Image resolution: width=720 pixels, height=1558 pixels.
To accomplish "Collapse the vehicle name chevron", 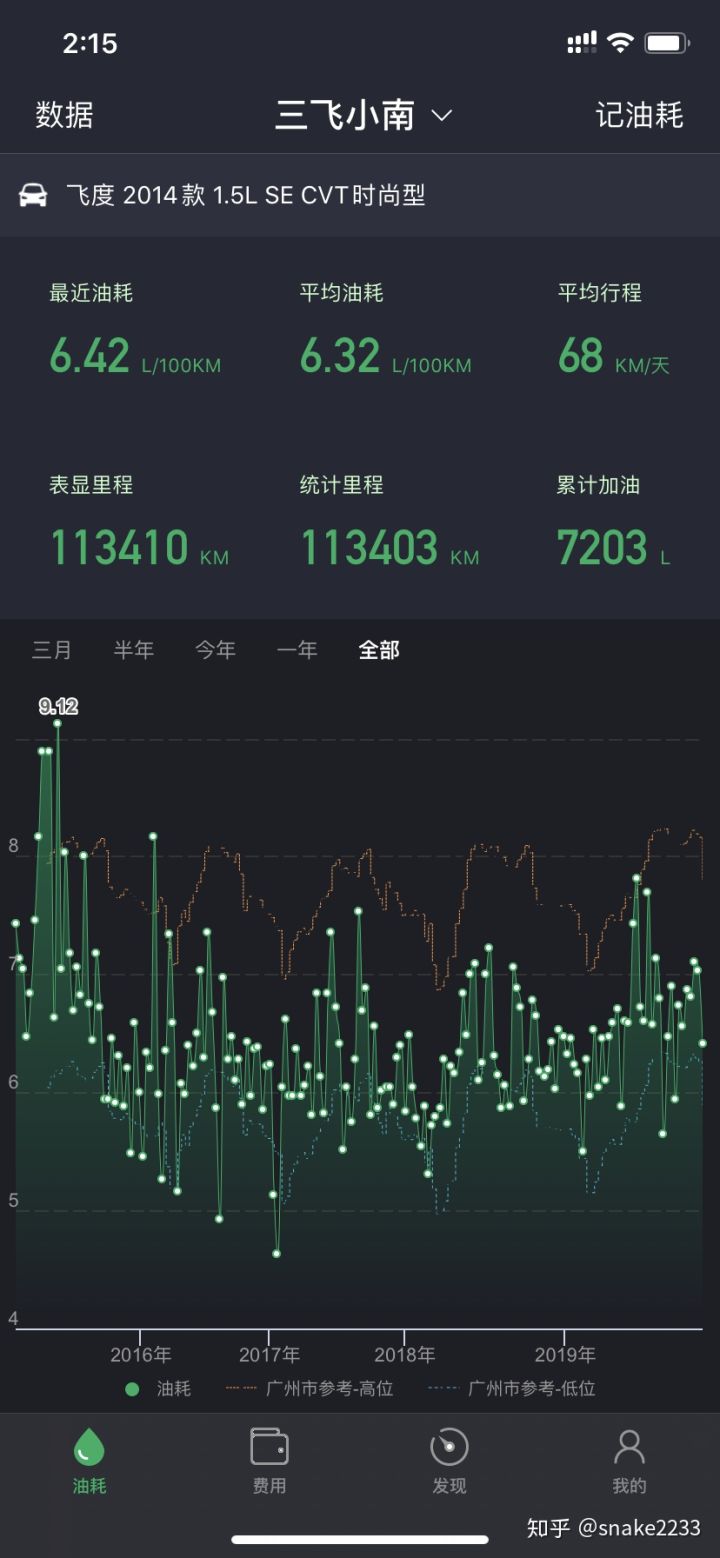I will pyautogui.click(x=443, y=116).
